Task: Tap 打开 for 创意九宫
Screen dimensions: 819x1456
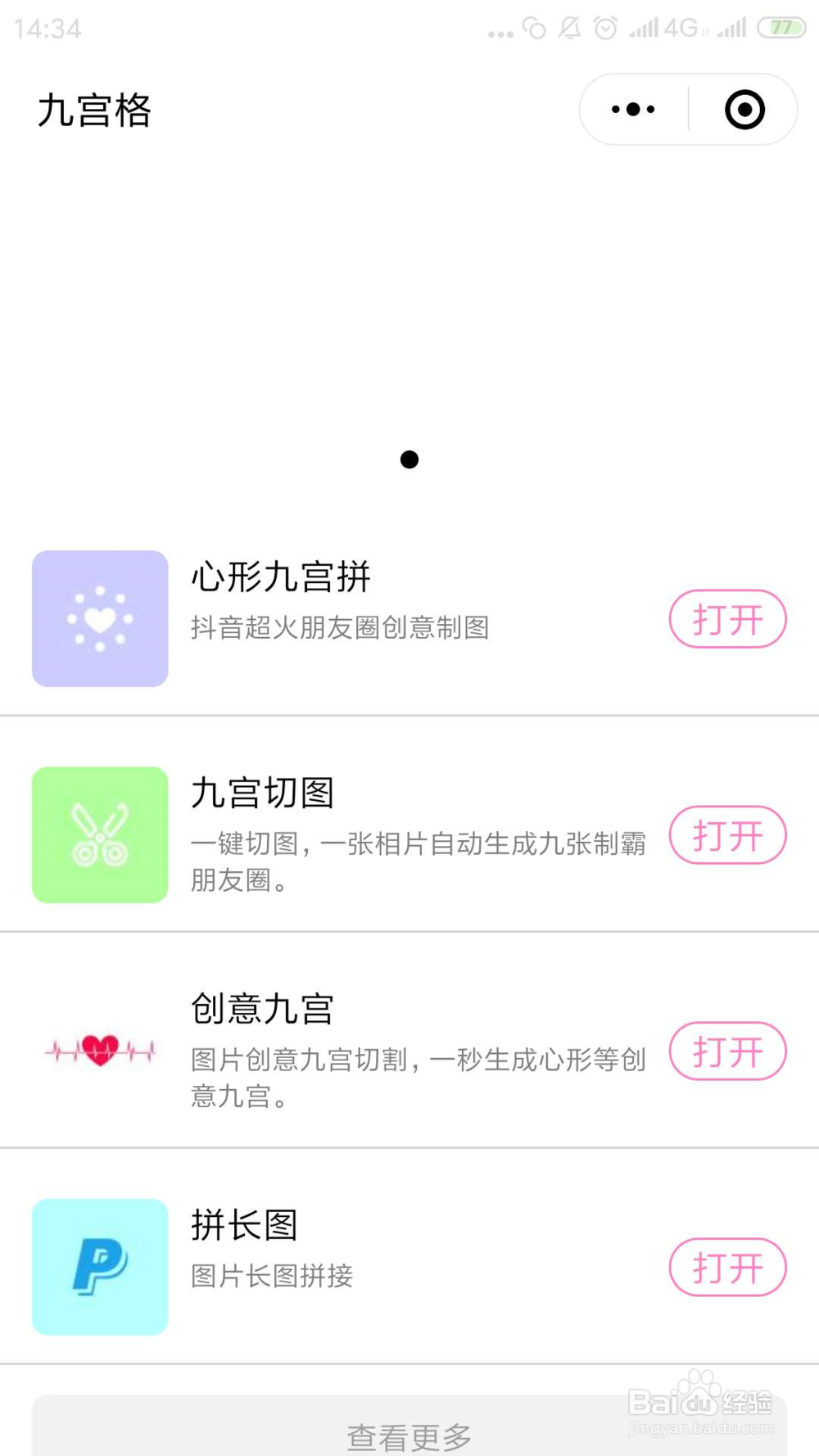Action: pos(727,1051)
